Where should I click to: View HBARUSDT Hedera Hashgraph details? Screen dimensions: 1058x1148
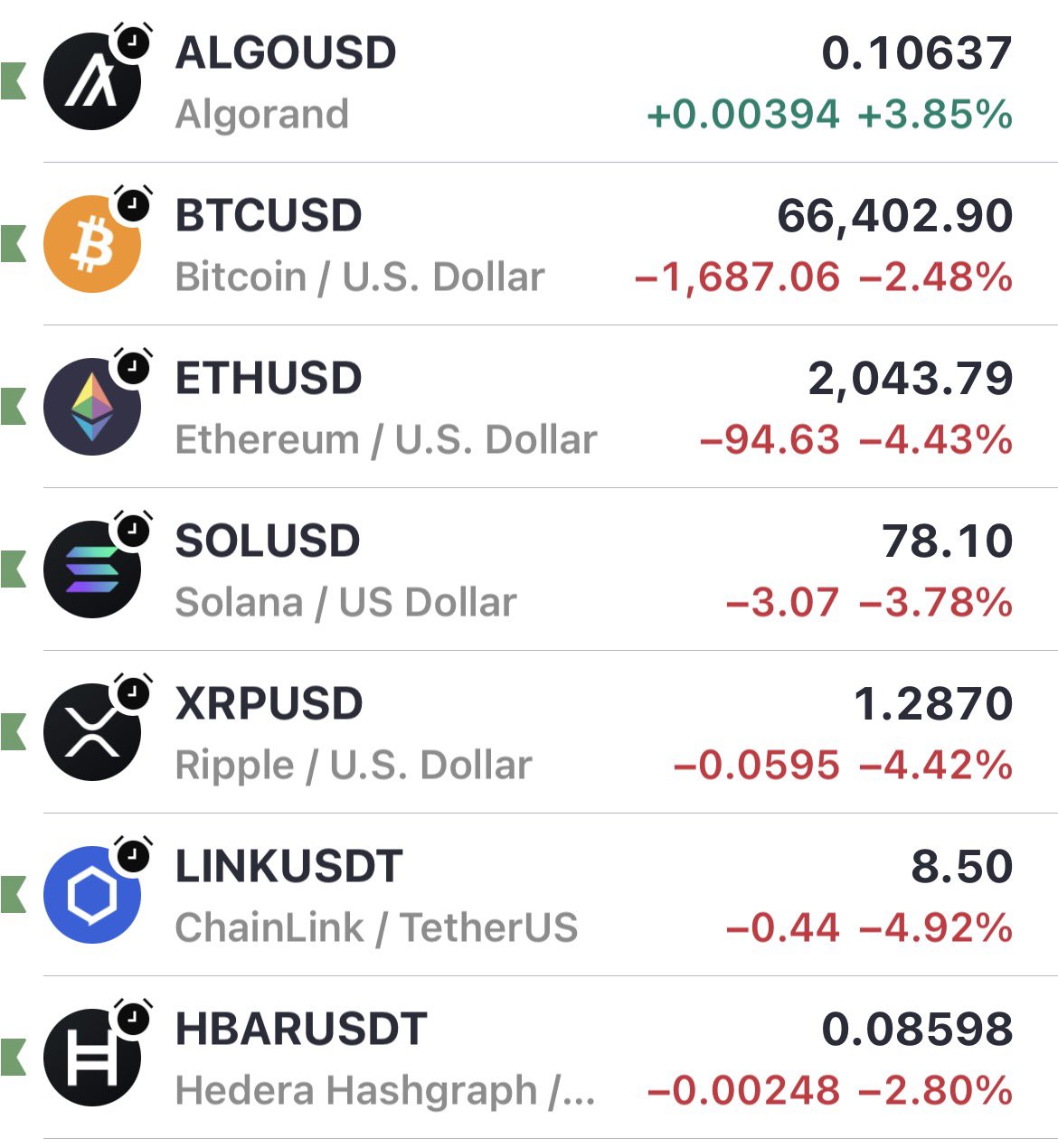coord(543,1059)
